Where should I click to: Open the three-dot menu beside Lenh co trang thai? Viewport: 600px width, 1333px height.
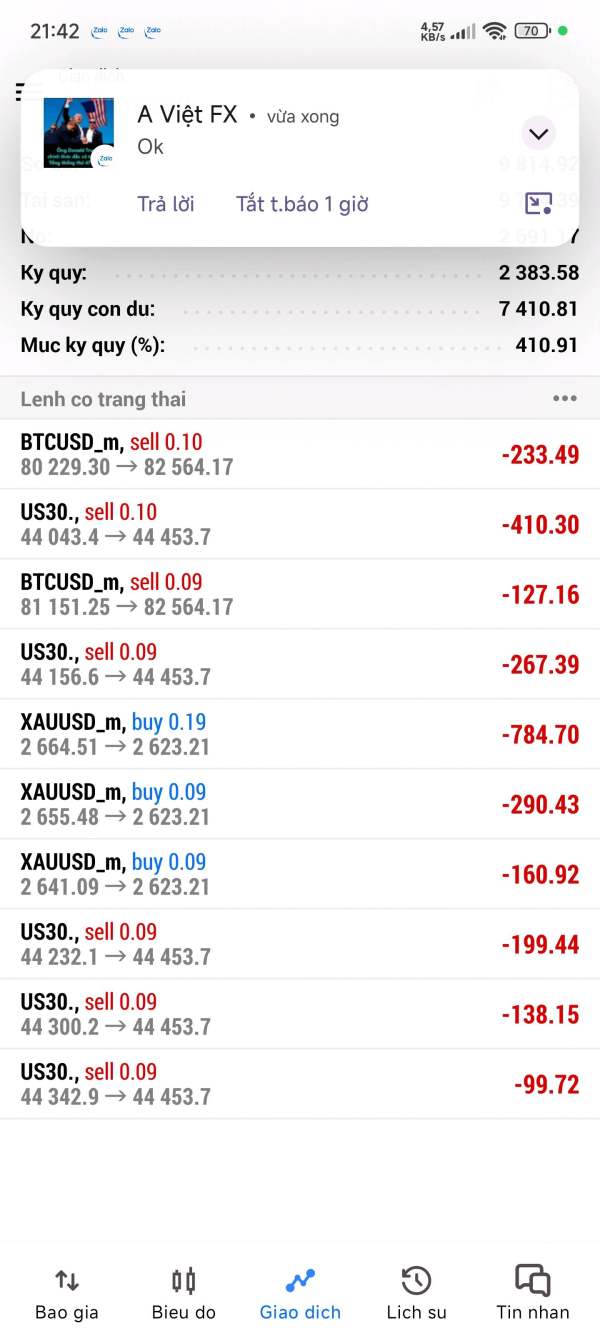tap(564, 399)
